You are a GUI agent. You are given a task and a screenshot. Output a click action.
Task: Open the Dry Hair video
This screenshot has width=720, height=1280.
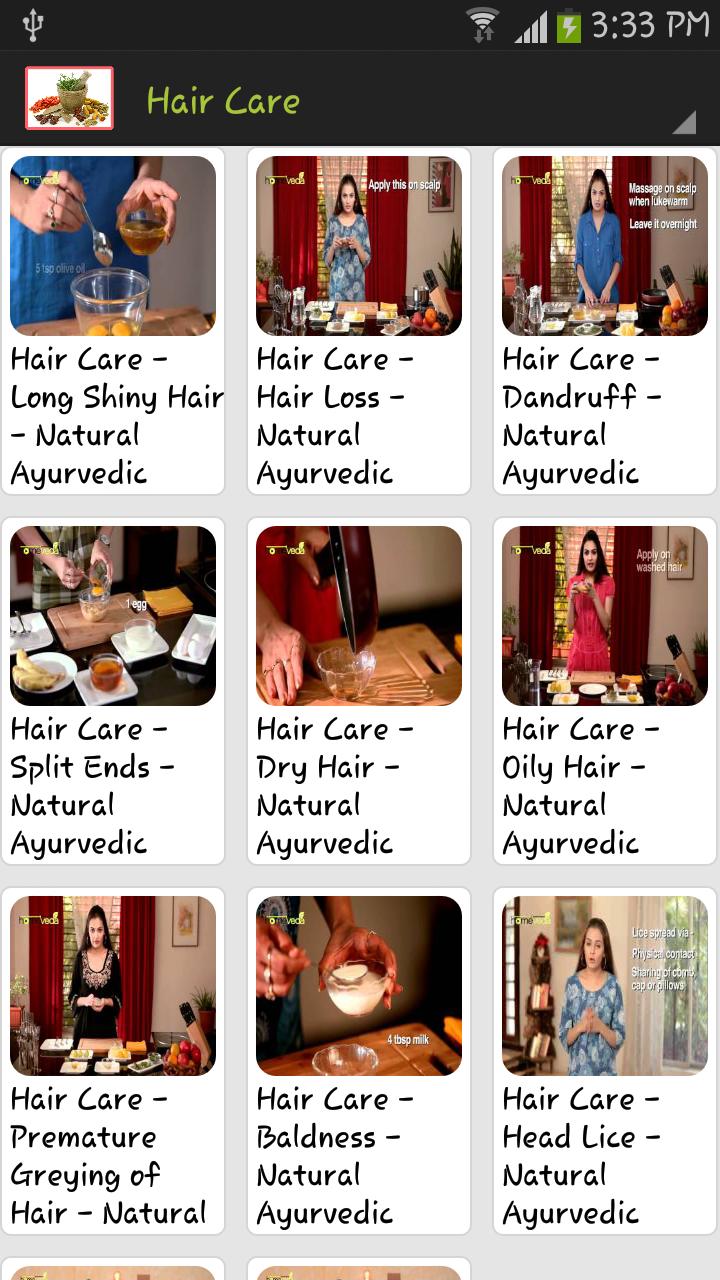[x=359, y=690]
